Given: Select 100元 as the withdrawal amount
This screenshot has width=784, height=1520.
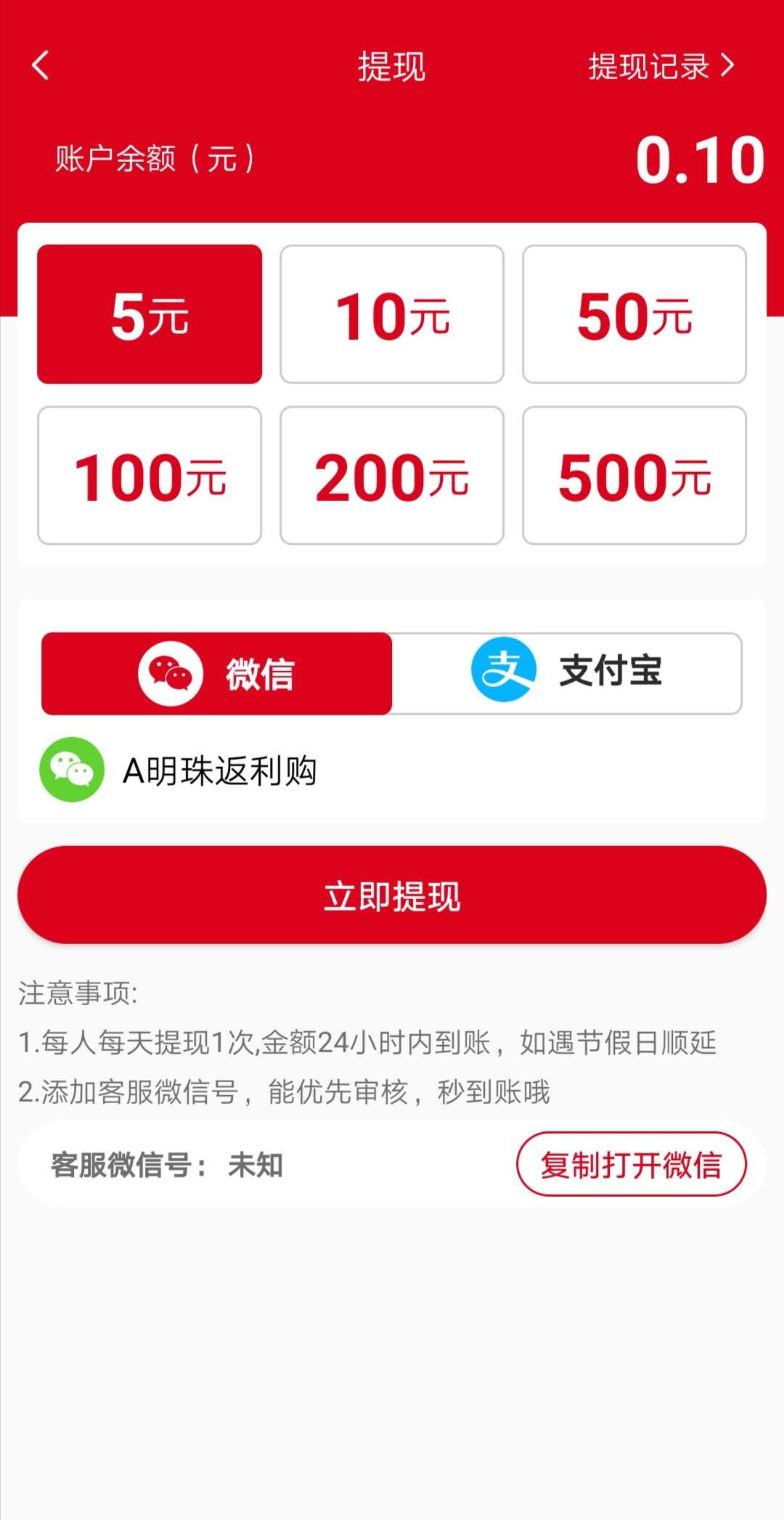Looking at the screenshot, I should (x=150, y=475).
